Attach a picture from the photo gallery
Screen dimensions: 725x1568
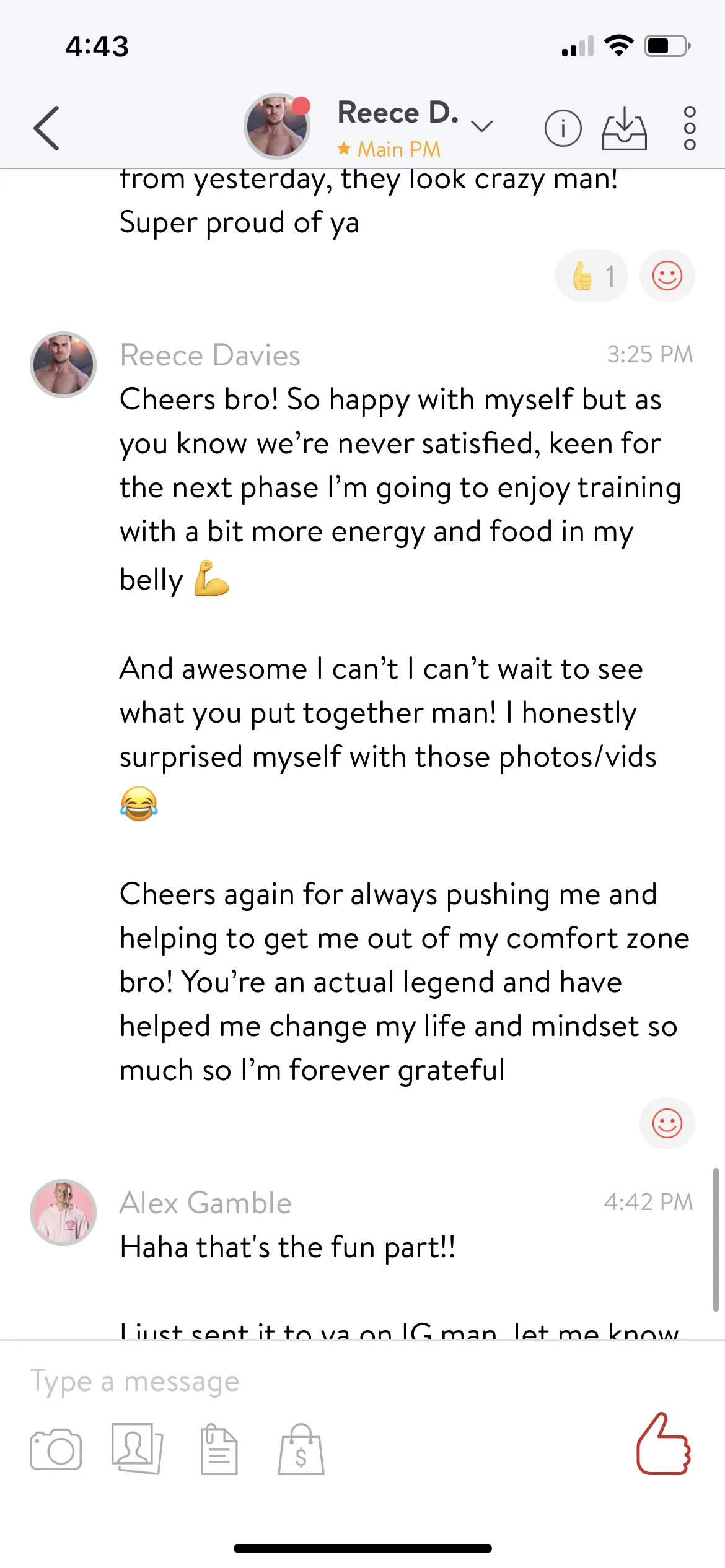pyautogui.click(x=137, y=1449)
